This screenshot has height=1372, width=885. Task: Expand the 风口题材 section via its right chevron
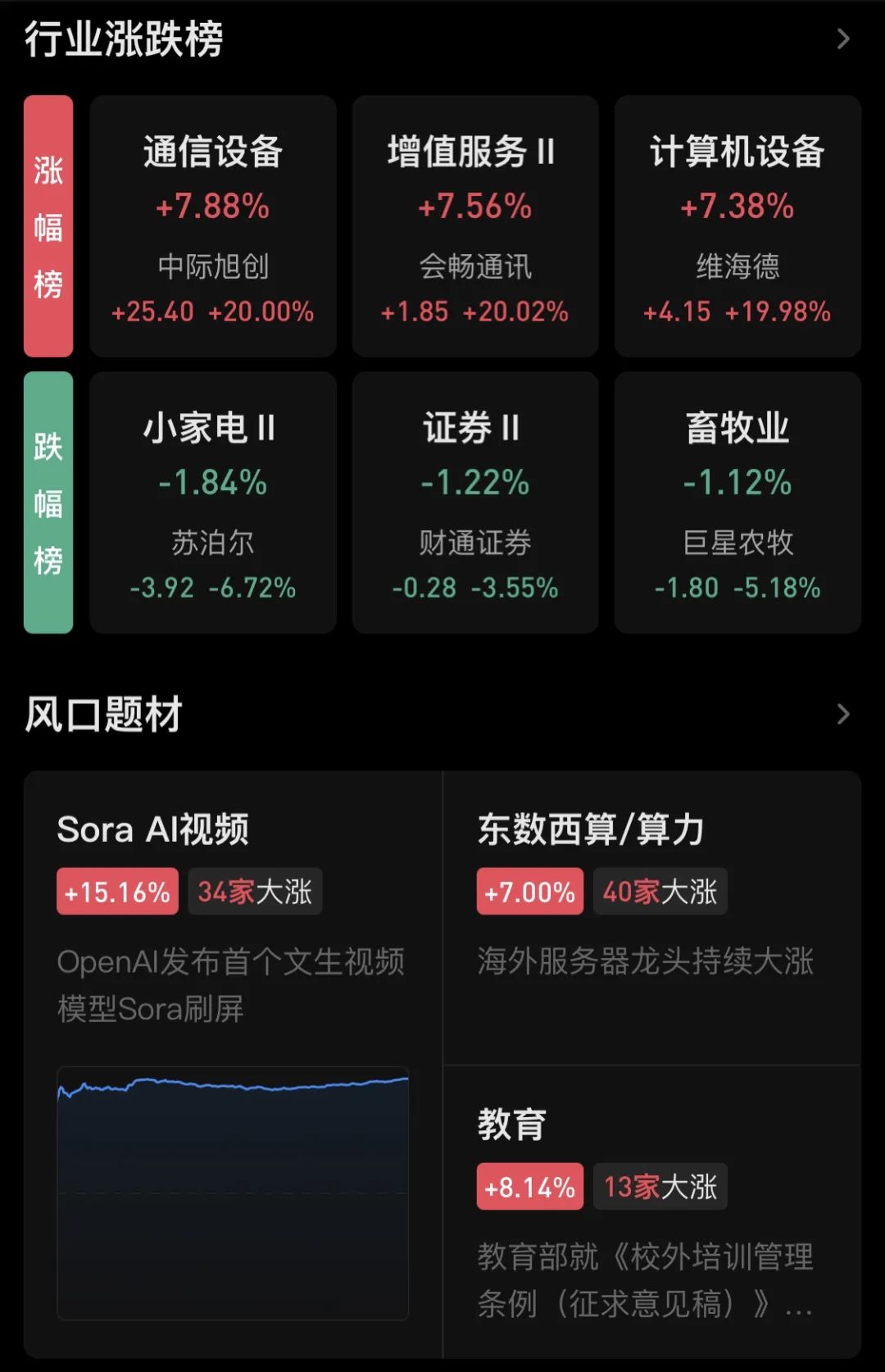coord(844,715)
